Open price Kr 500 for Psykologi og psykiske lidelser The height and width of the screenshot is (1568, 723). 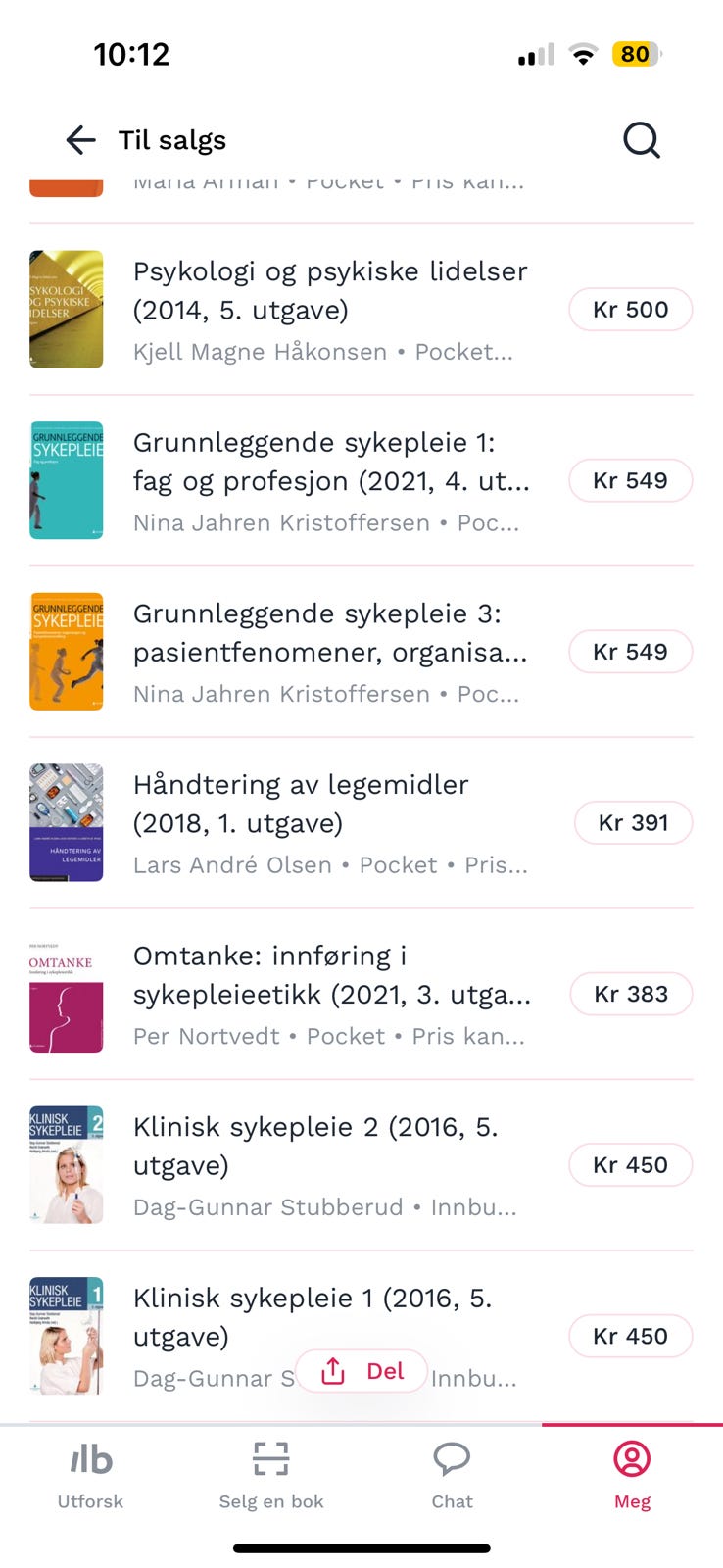[630, 309]
